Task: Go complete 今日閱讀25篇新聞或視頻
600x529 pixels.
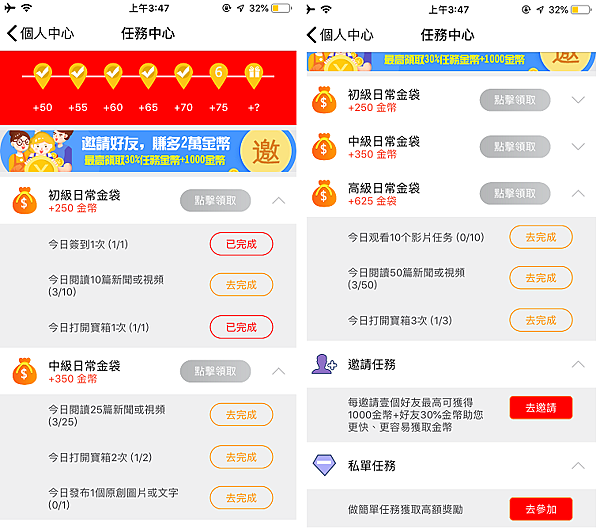Action: (x=241, y=415)
